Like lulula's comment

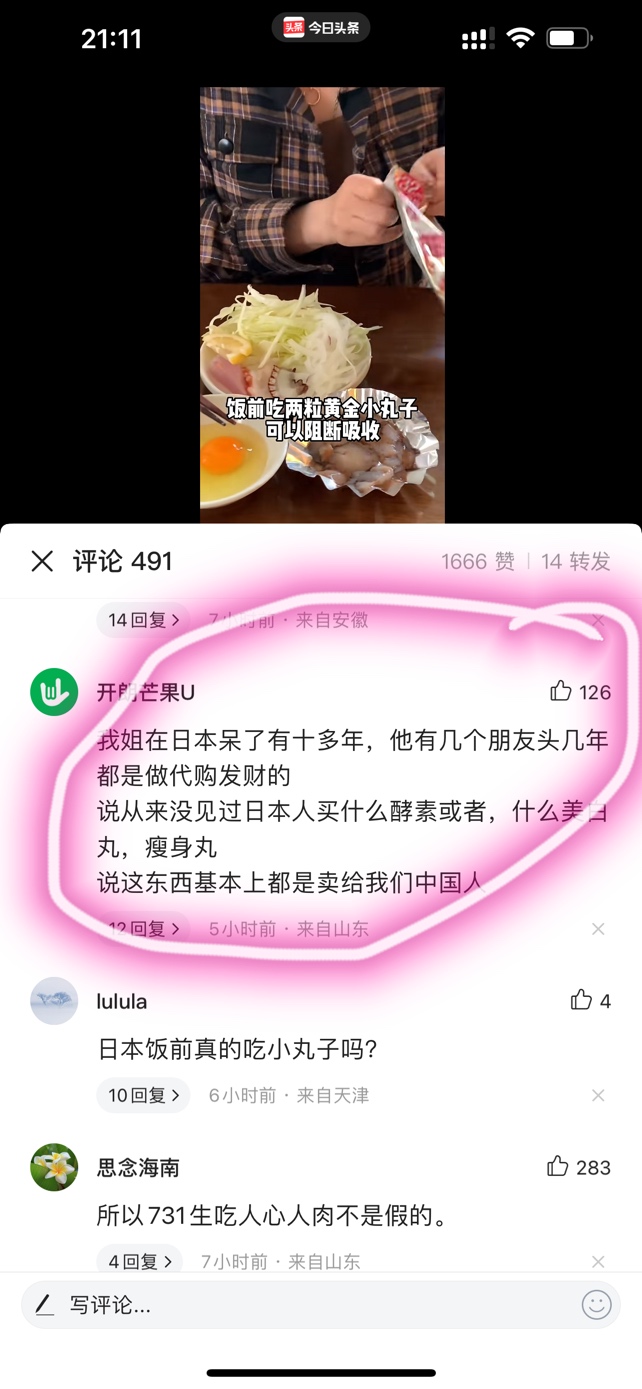click(x=581, y=1000)
